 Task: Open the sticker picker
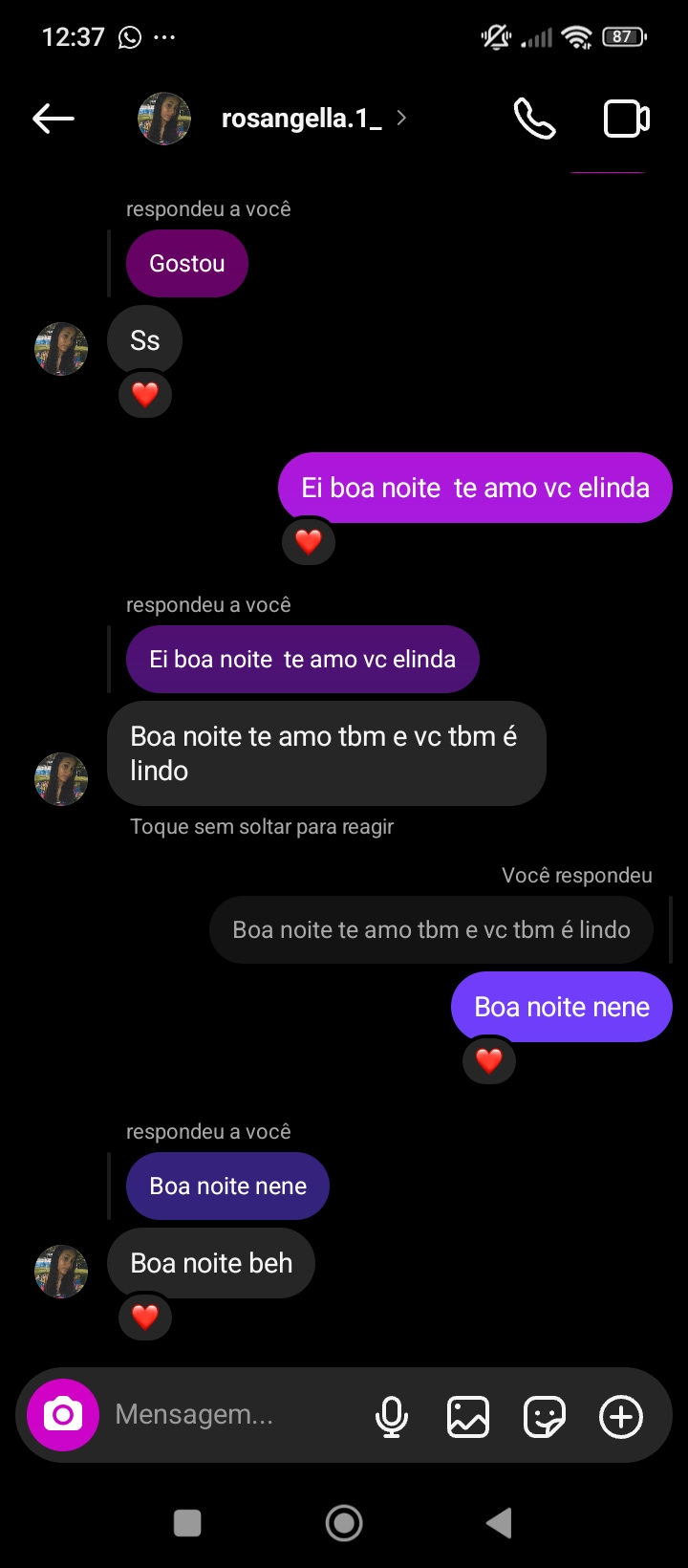point(545,1416)
